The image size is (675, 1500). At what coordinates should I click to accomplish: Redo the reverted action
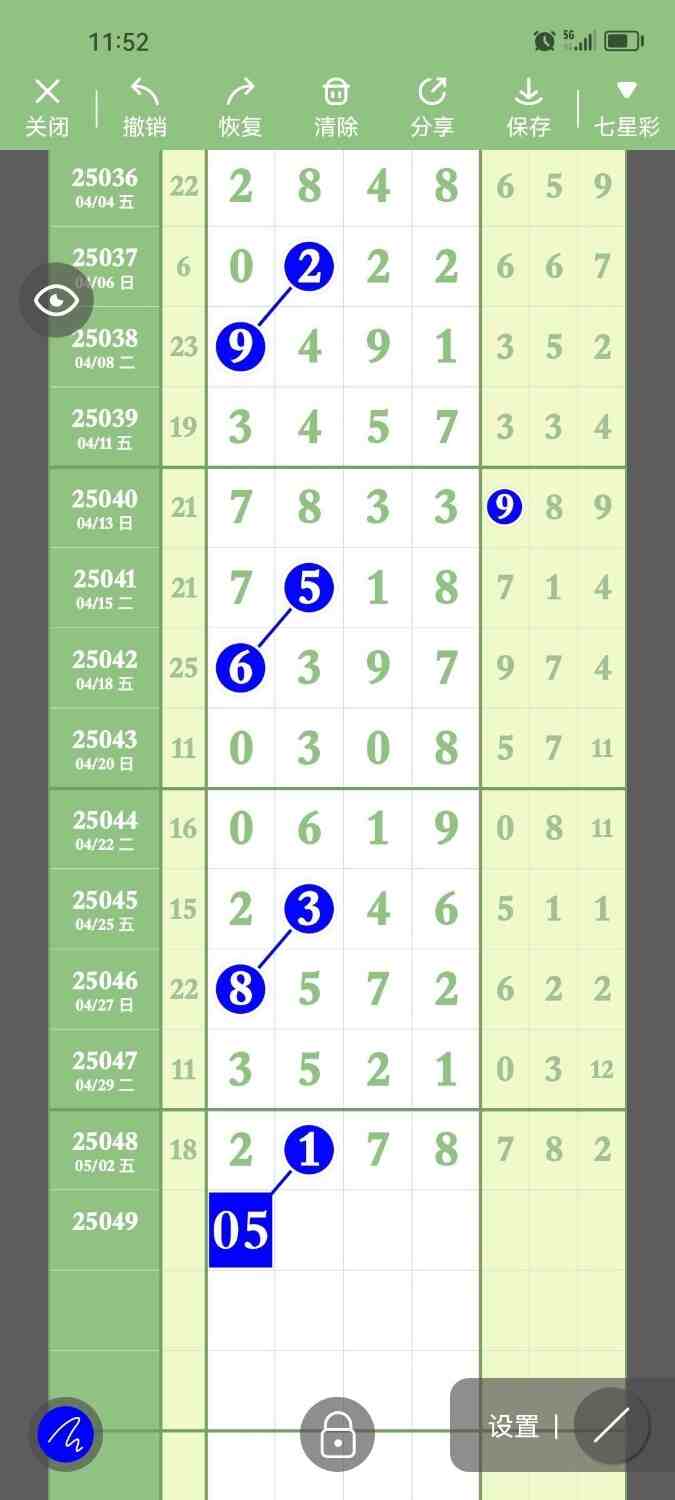240,107
